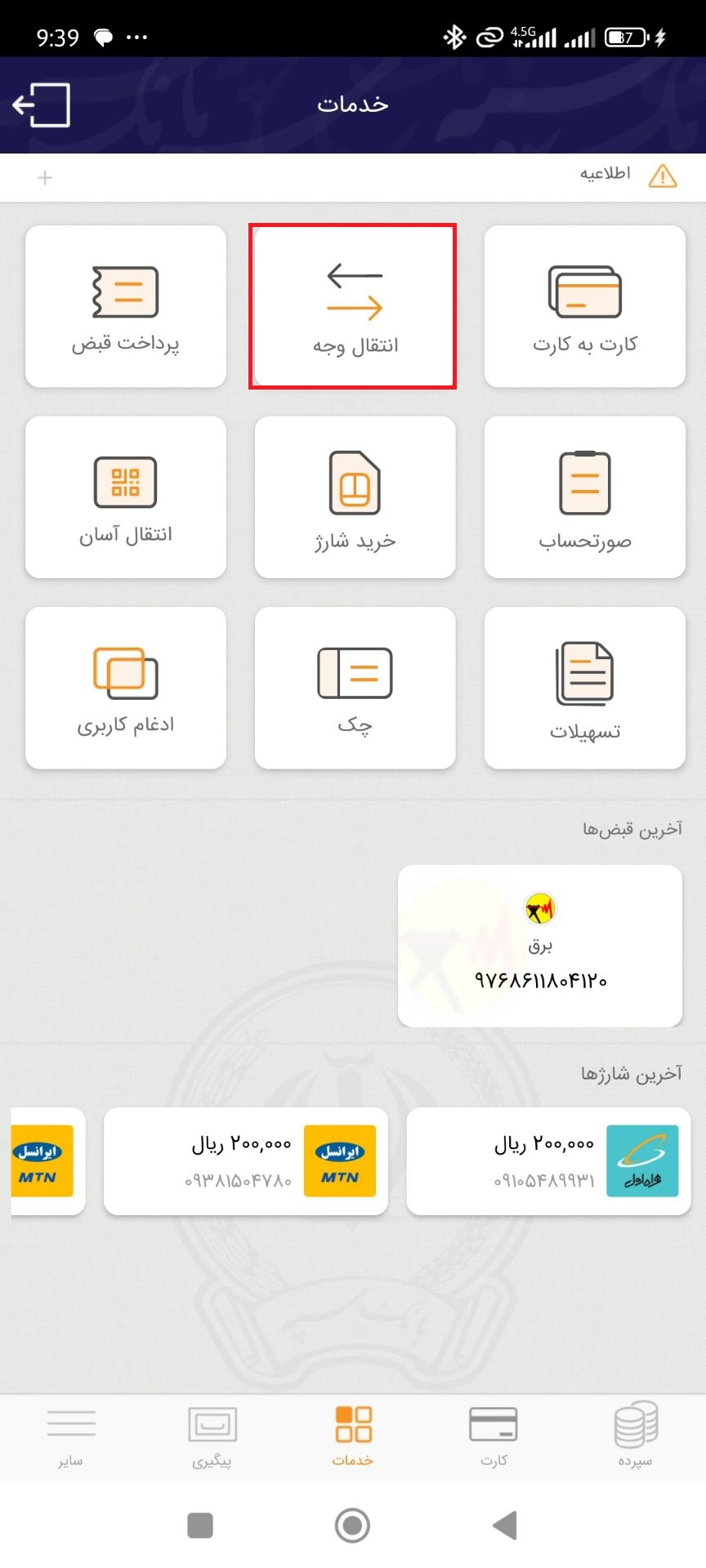Expand the اطلاعیه notice with the plus icon
Image resolution: width=706 pixels, height=1568 pixels.
point(45,177)
